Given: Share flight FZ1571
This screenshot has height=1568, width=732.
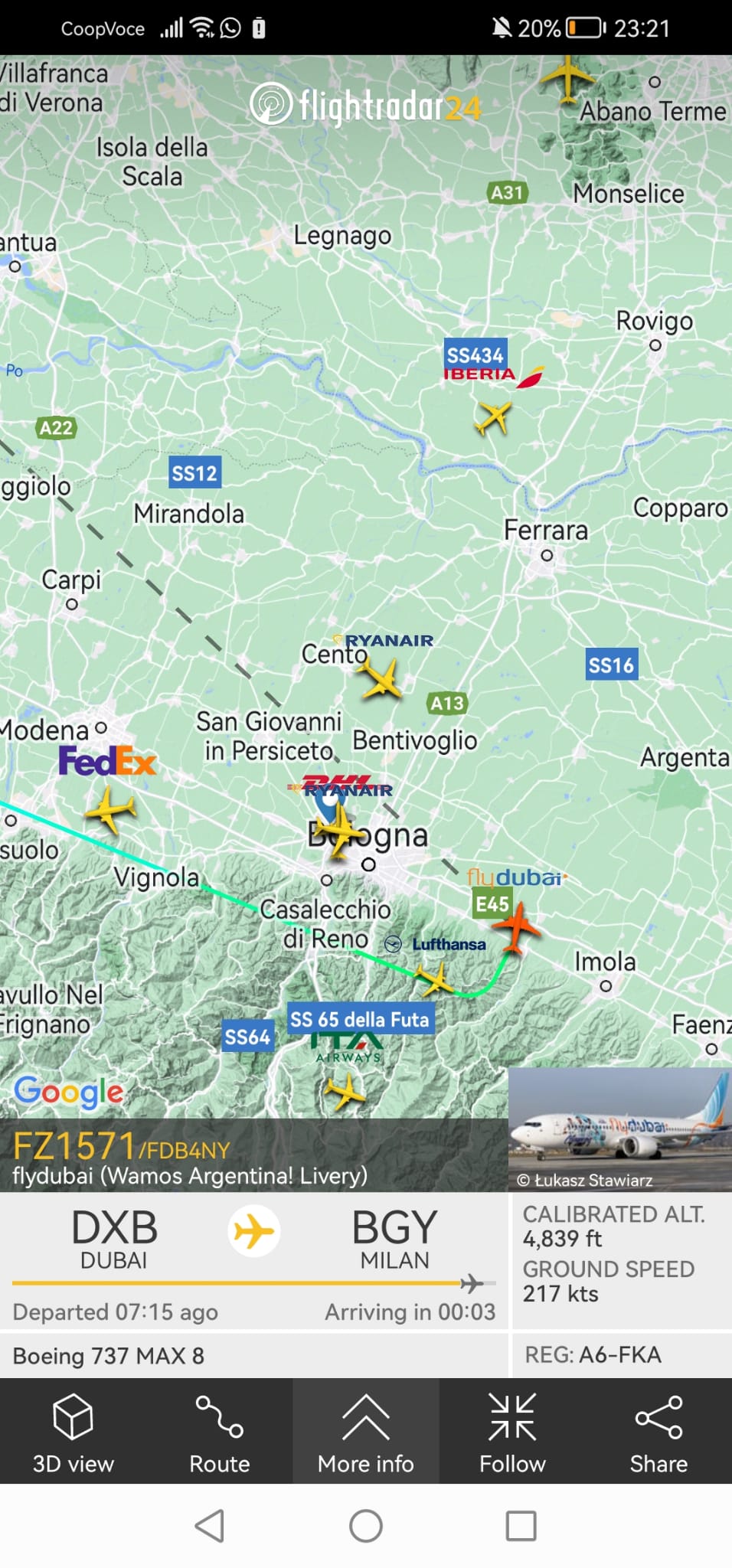Looking at the screenshot, I should (x=658, y=1432).
